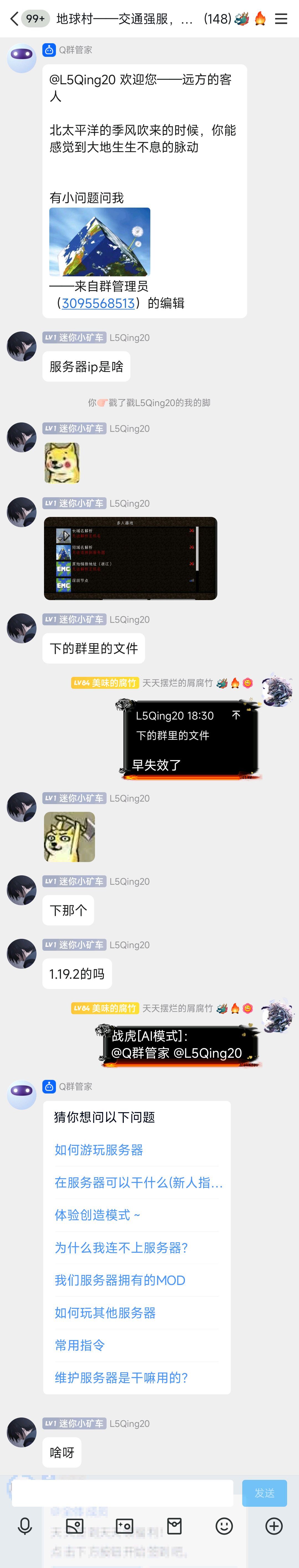Open link 维护服务器是干嘛用的?

coord(121,1378)
